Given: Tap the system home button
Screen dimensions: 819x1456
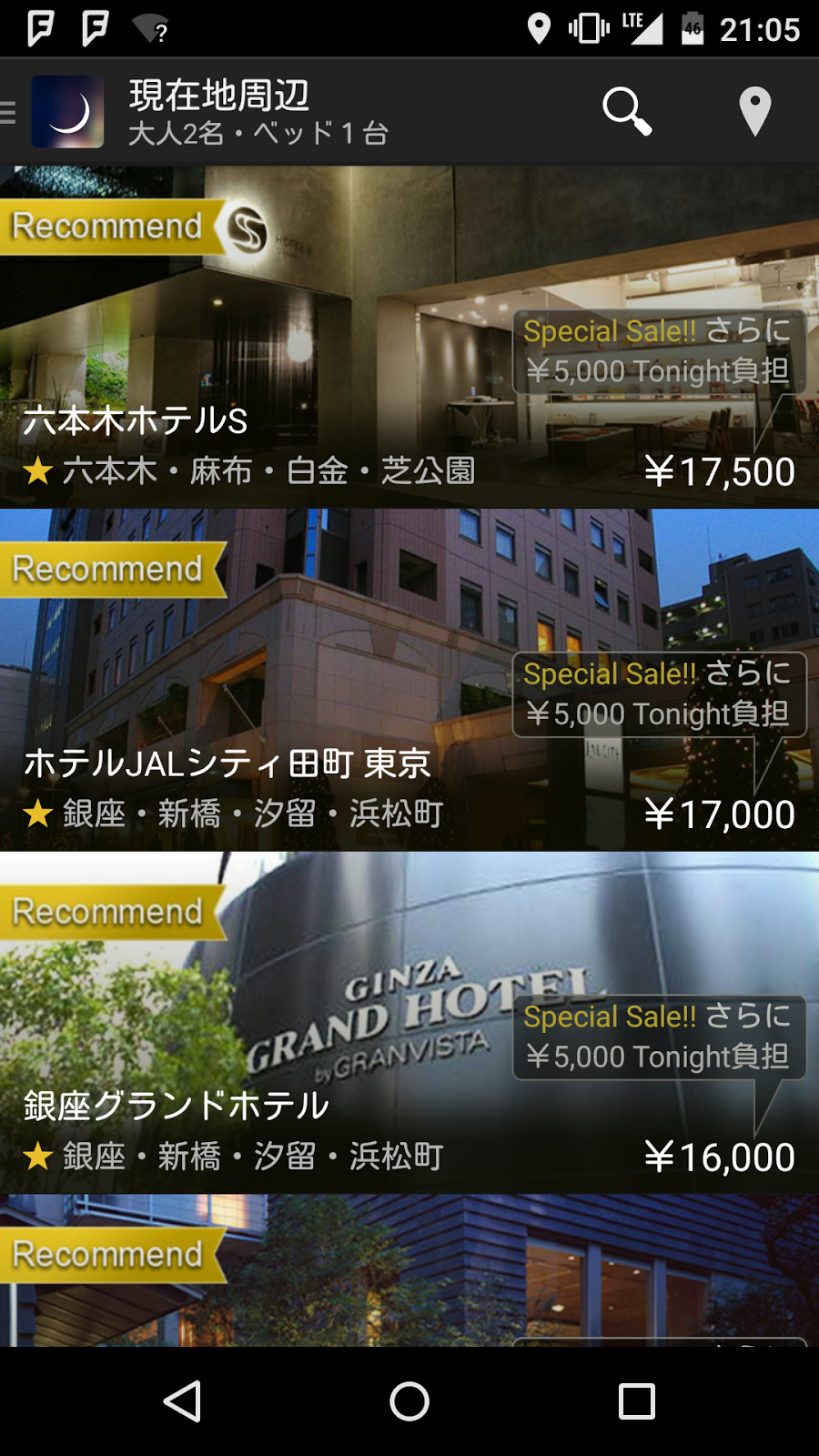Looking at the screenshot, I should (409, 1400).
